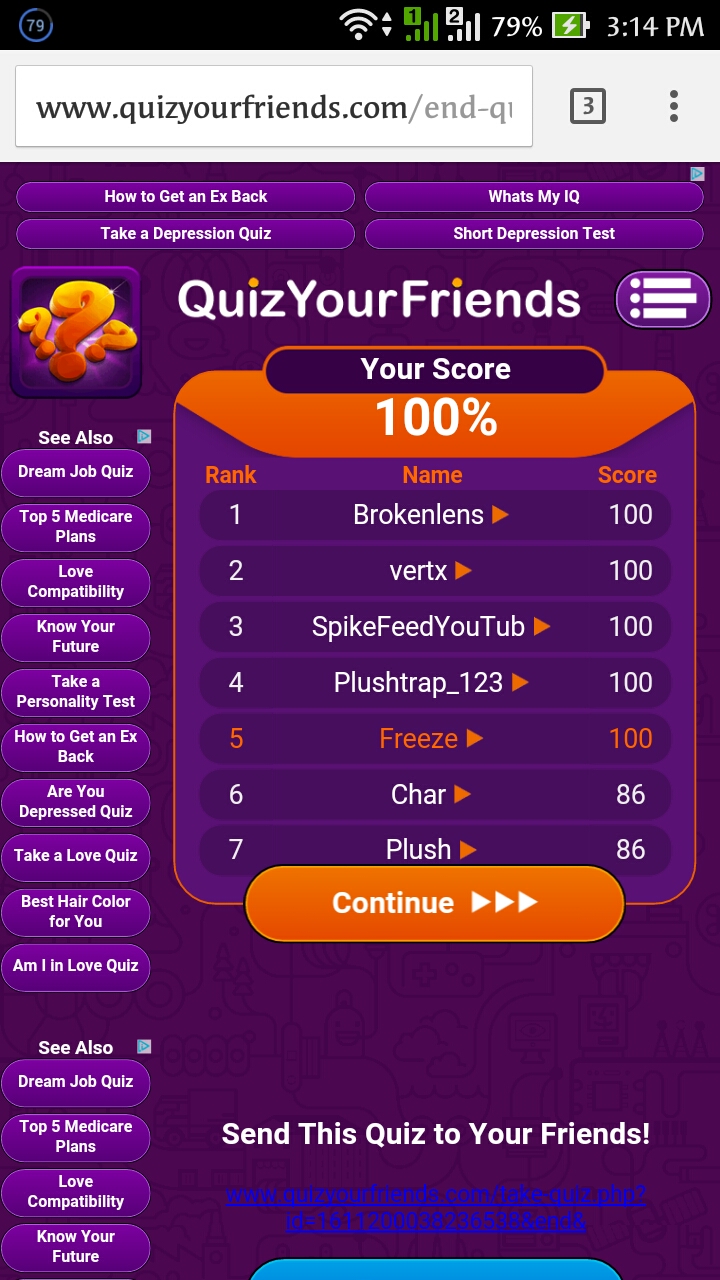The width and height of the screenshot is (720, 1280).
Task: Open the AdChoices icon at top right
Action: (698, 174)
